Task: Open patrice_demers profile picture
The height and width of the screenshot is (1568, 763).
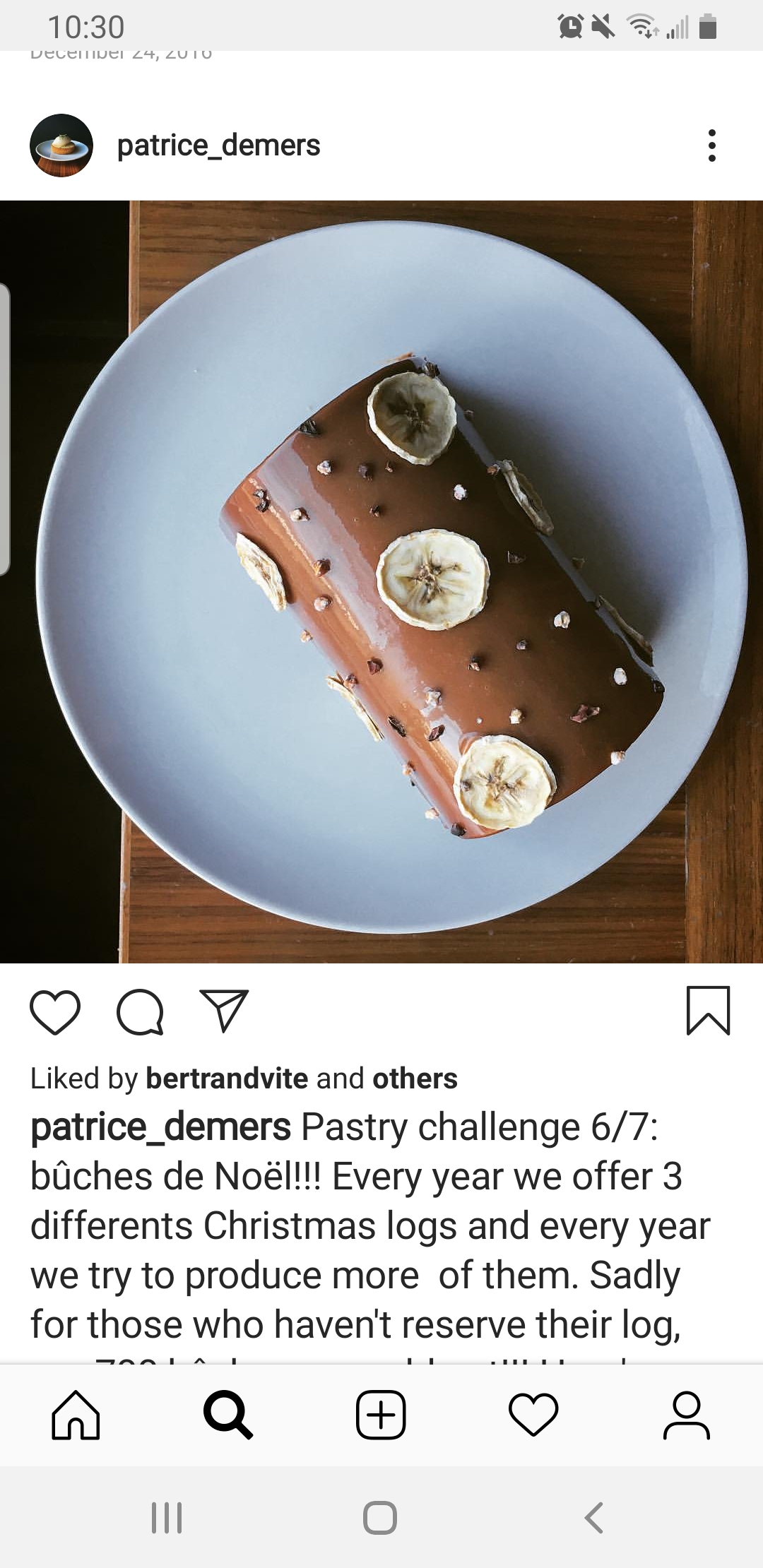Action: pos(61,145)
